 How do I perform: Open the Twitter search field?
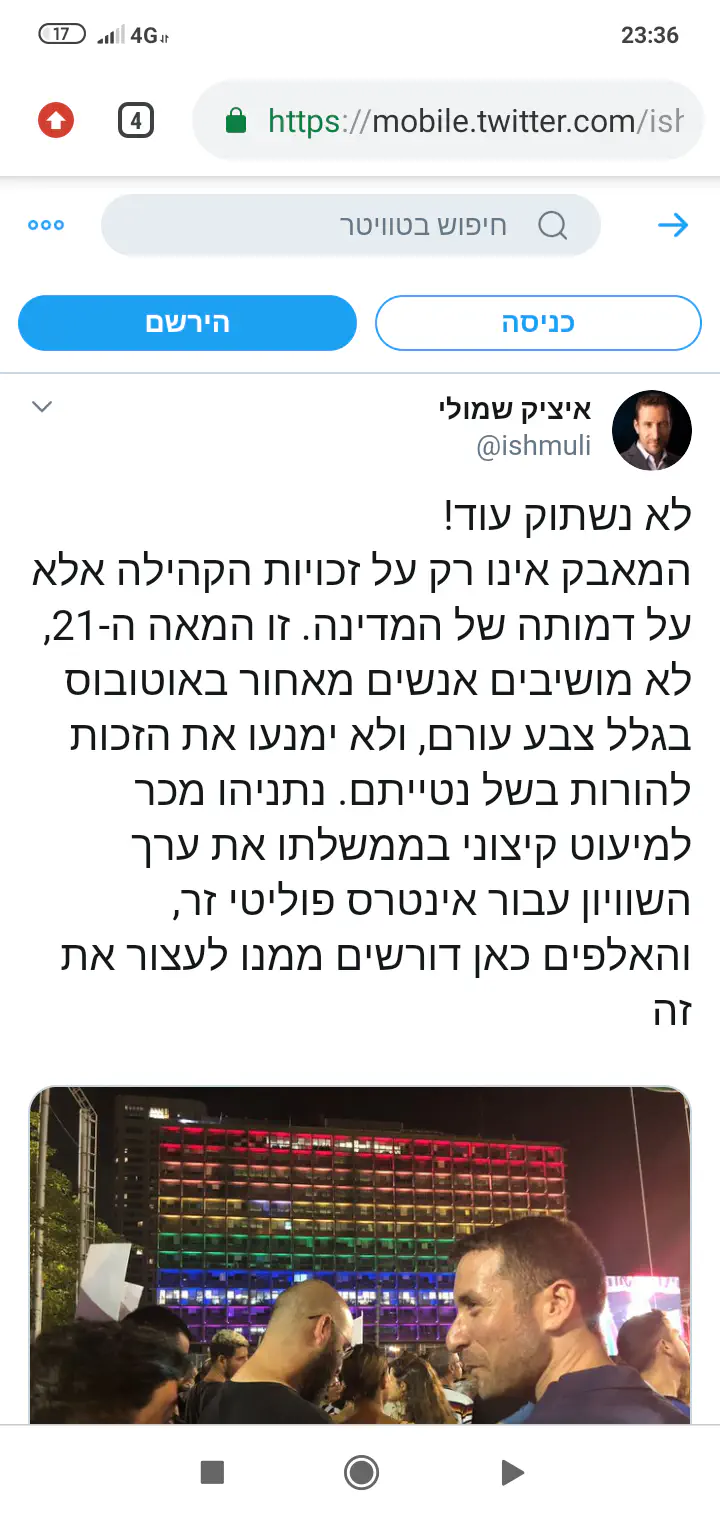pos(350,225)
